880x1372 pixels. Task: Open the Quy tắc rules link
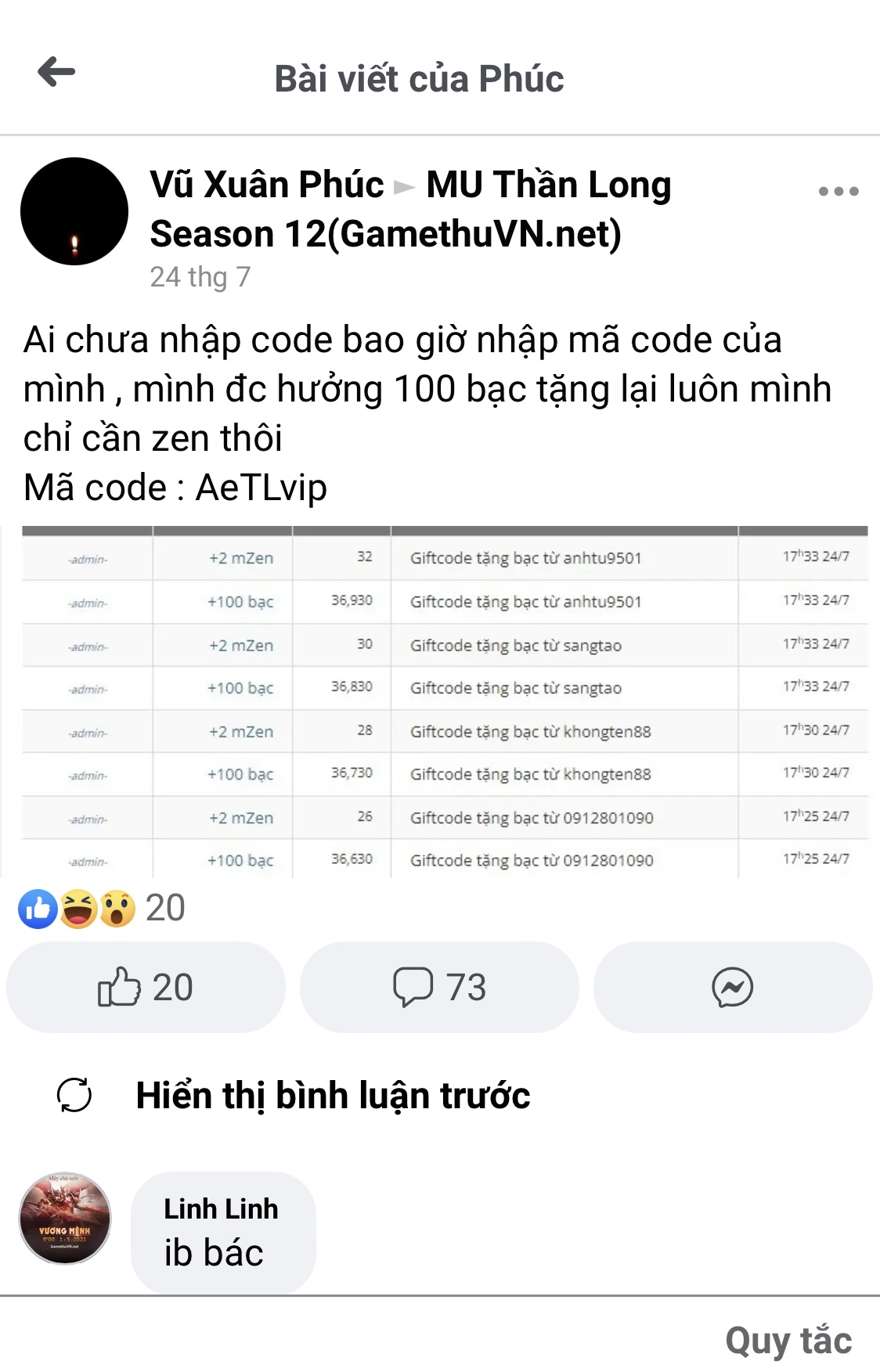788,1341
